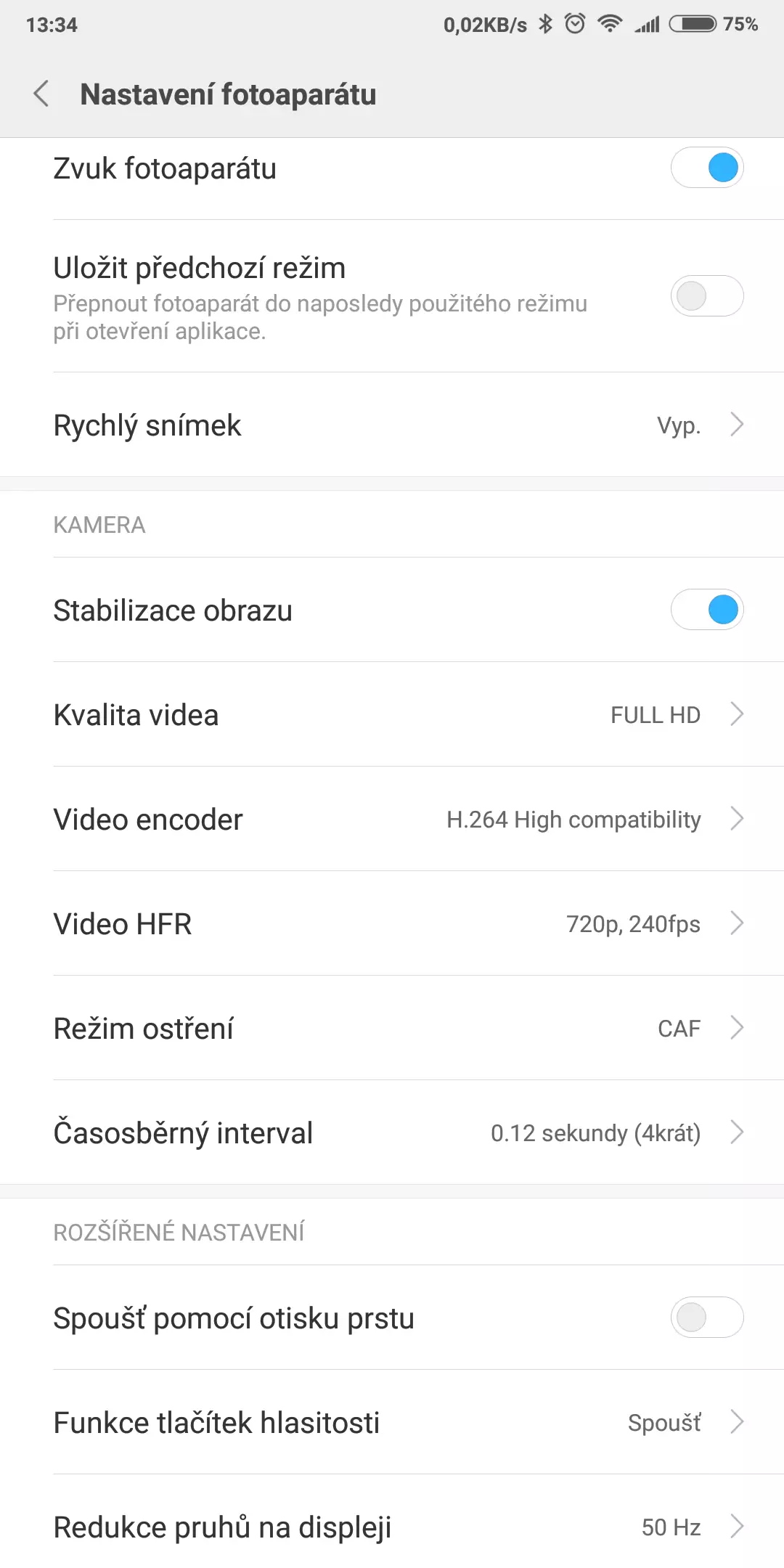784x1568 pixels.
Task: Turn off the Zvuk fotoaparátu switch
Action: click(x=706, y=168)
